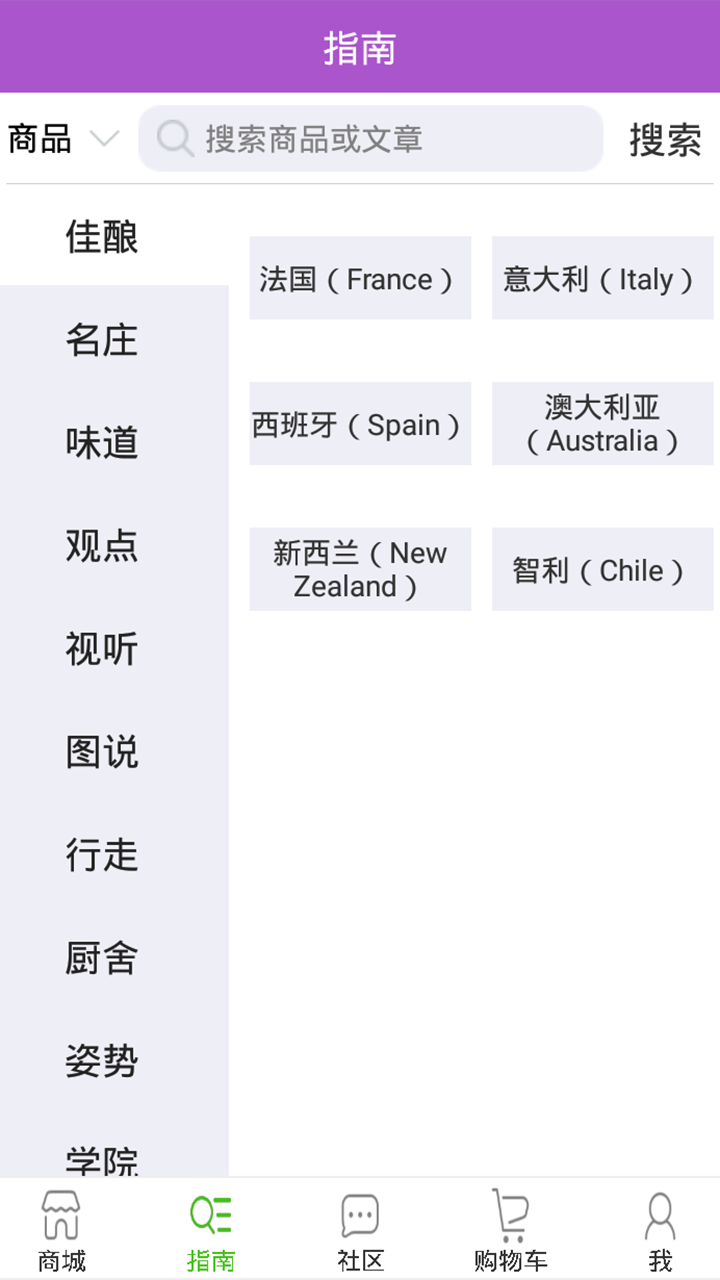Tap the 搜索 button

tap(665, 140)
